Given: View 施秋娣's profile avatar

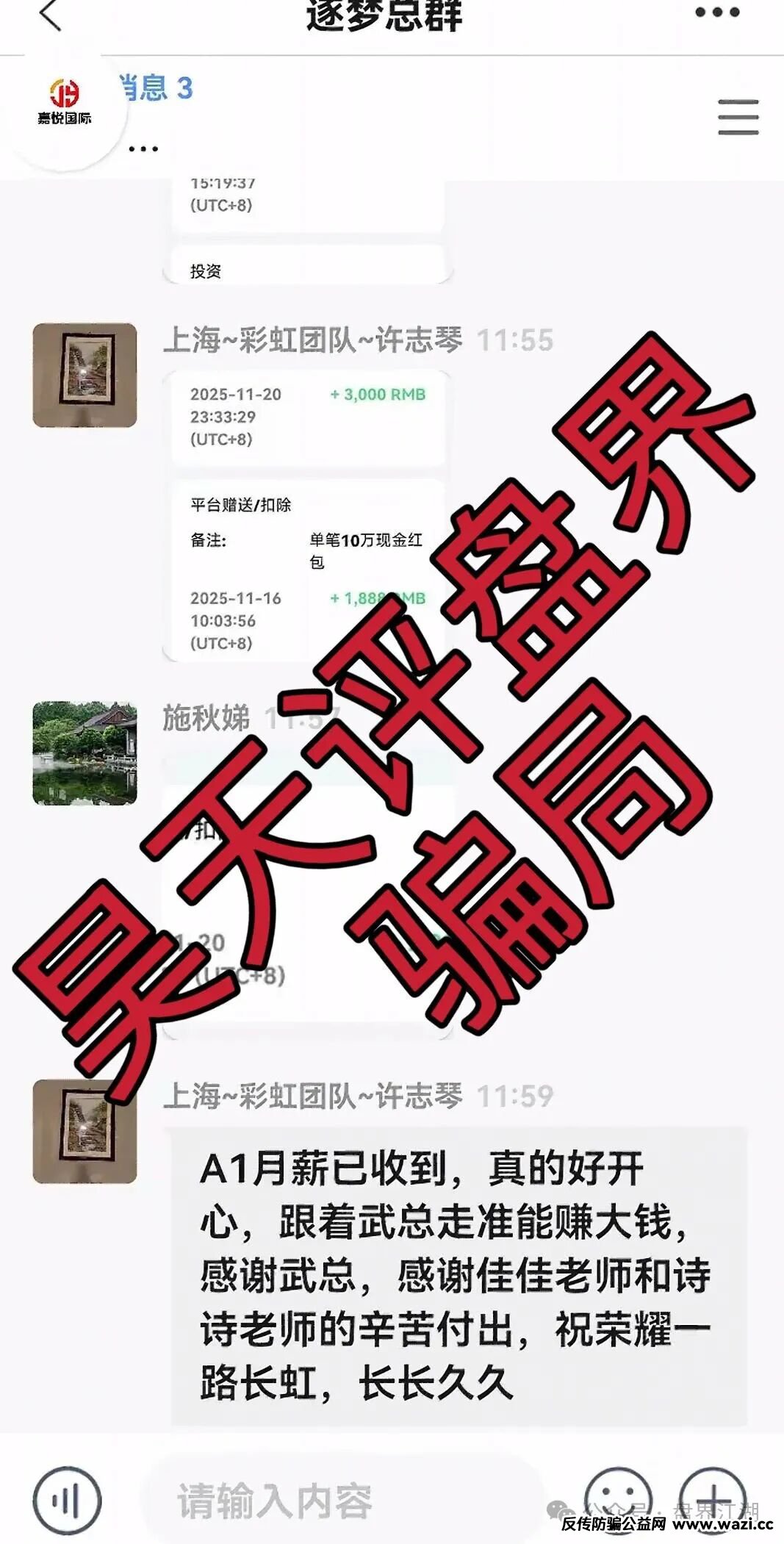Looking at the screenshot, I should [x=84, y=753].
